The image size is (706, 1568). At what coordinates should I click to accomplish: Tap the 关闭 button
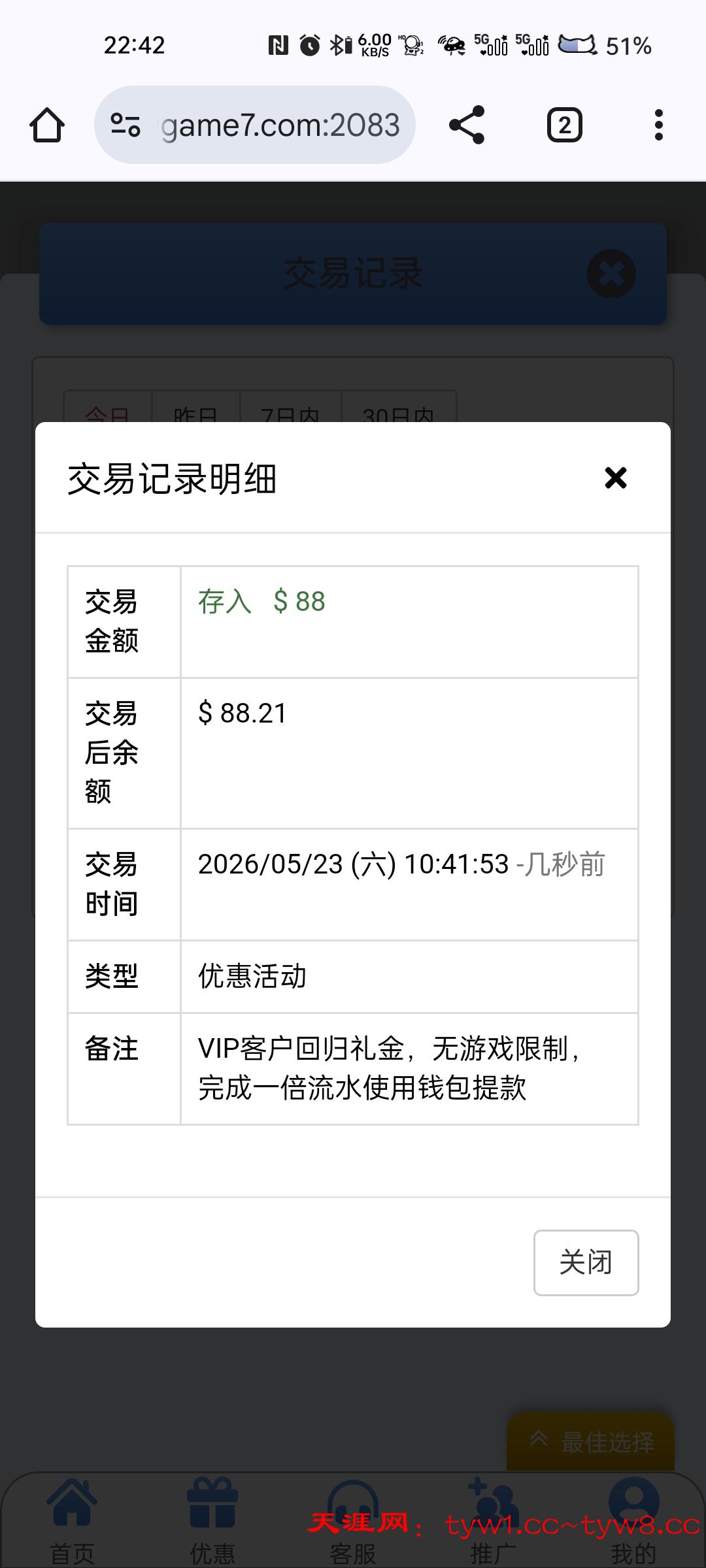tap(586, 1262)
